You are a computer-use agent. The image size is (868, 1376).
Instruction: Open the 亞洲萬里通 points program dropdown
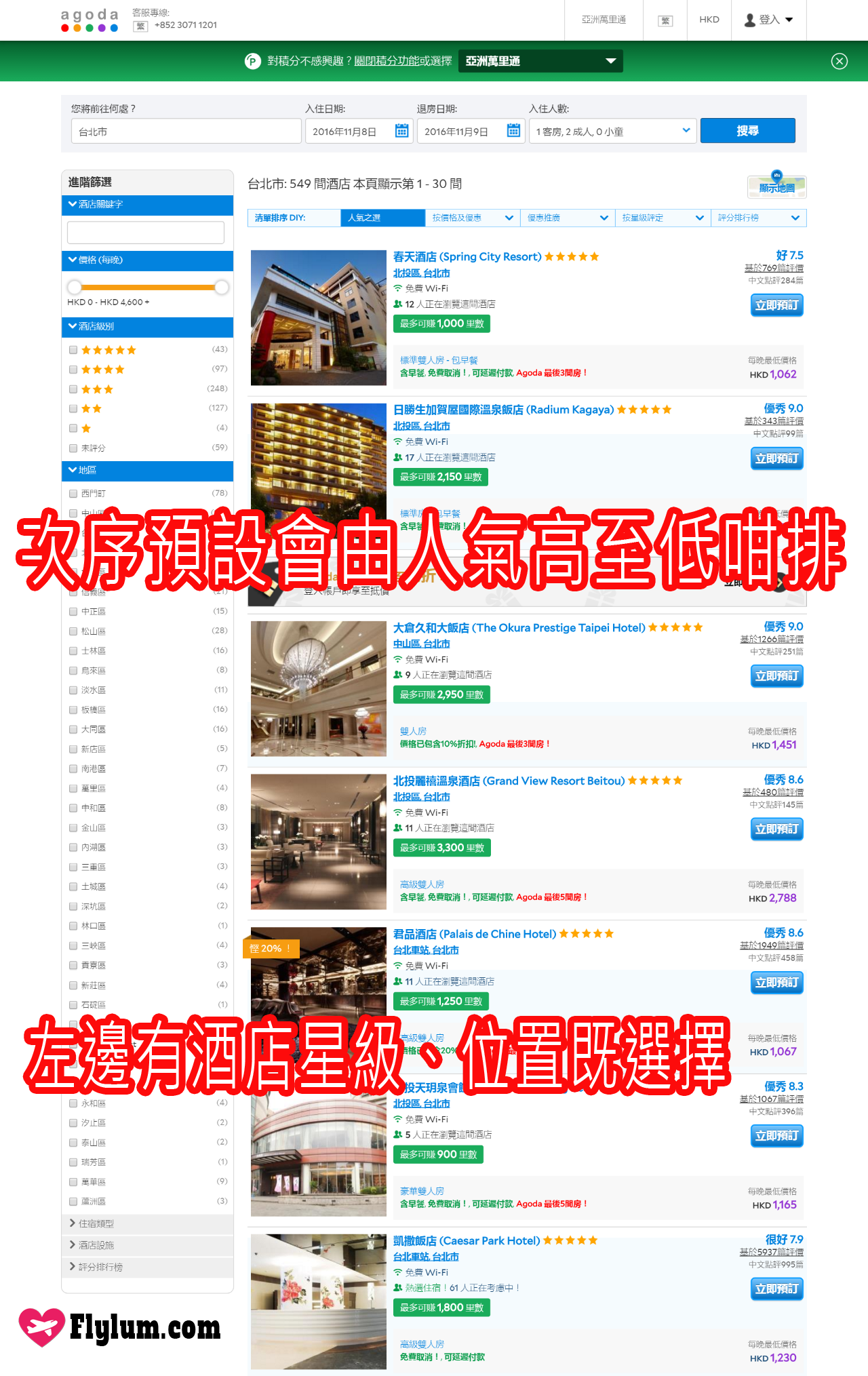pos(540,61)
